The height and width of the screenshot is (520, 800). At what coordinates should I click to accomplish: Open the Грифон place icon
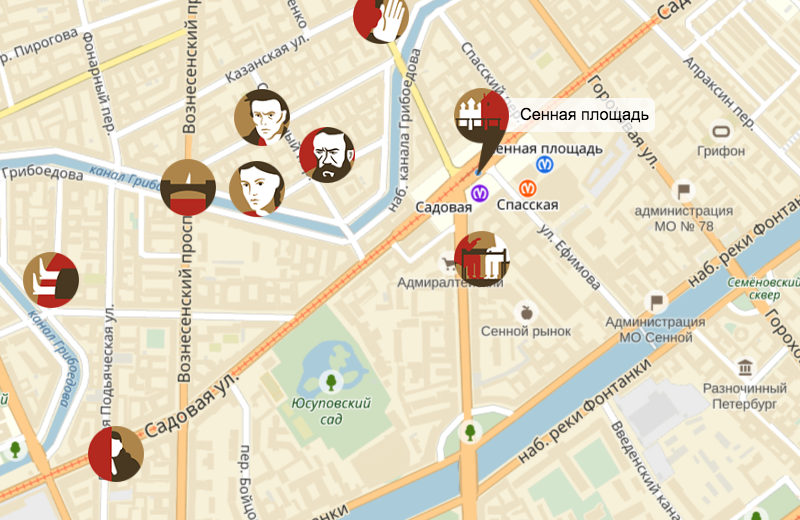pyautogui.click(x=721, y=132)
